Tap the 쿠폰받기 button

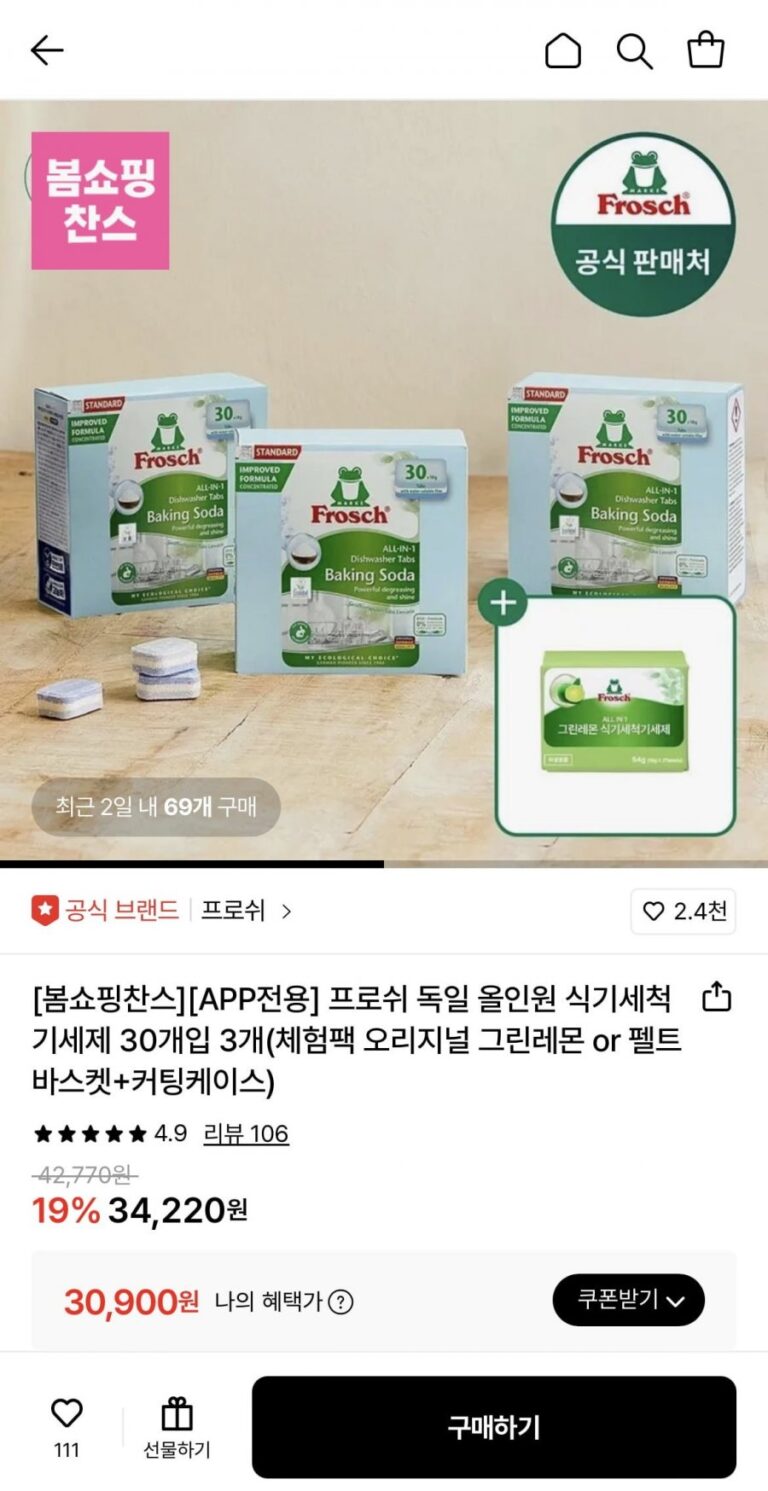[x=628, y=1300]
